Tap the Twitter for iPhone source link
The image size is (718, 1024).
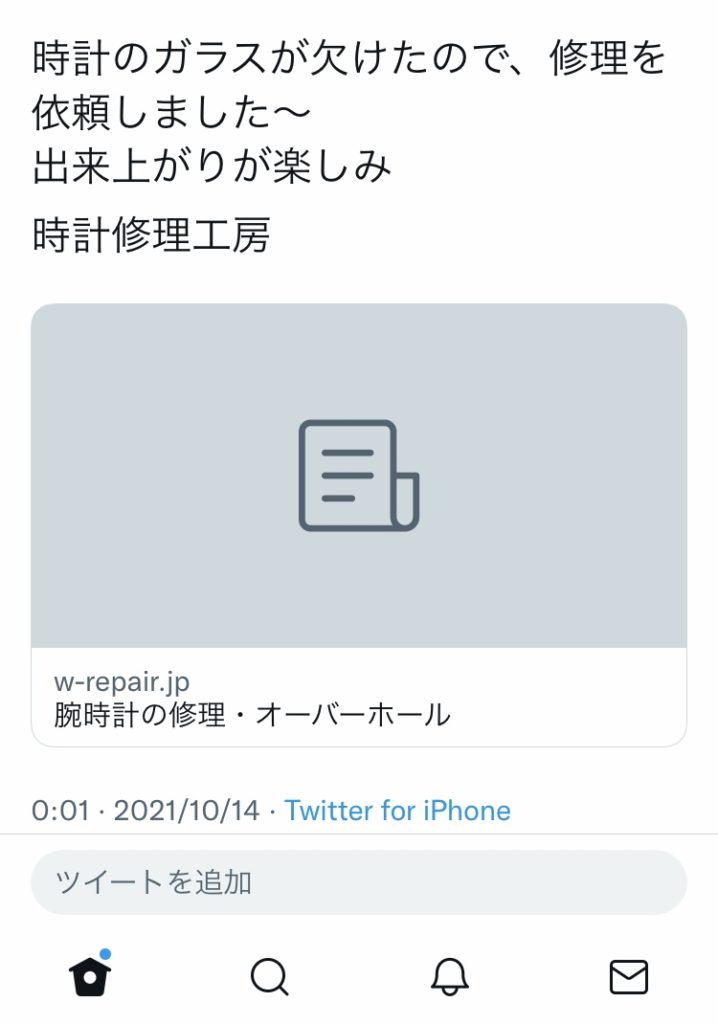tap(397, 810)
